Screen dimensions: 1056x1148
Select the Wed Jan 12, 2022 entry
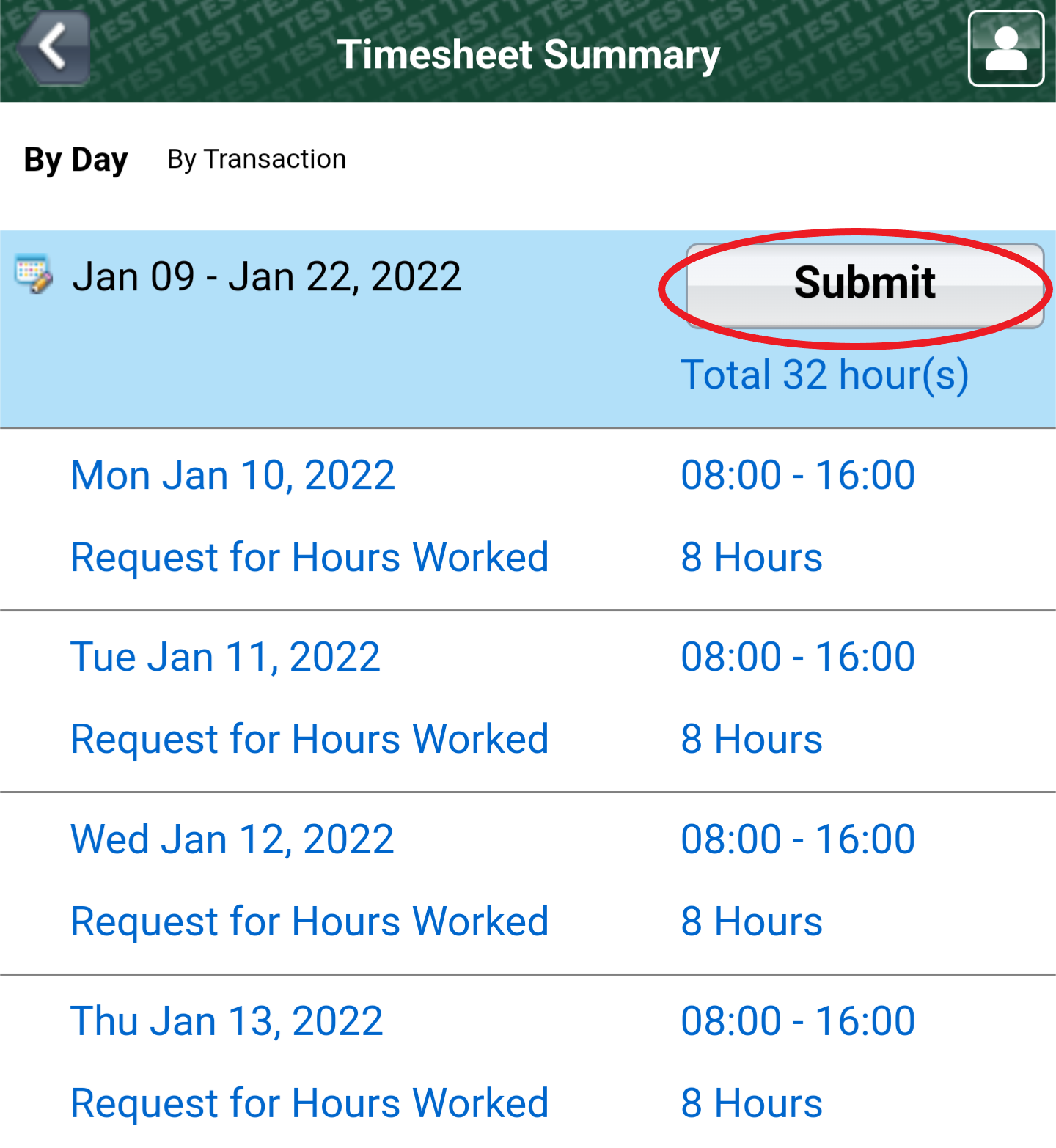(232, 838)
